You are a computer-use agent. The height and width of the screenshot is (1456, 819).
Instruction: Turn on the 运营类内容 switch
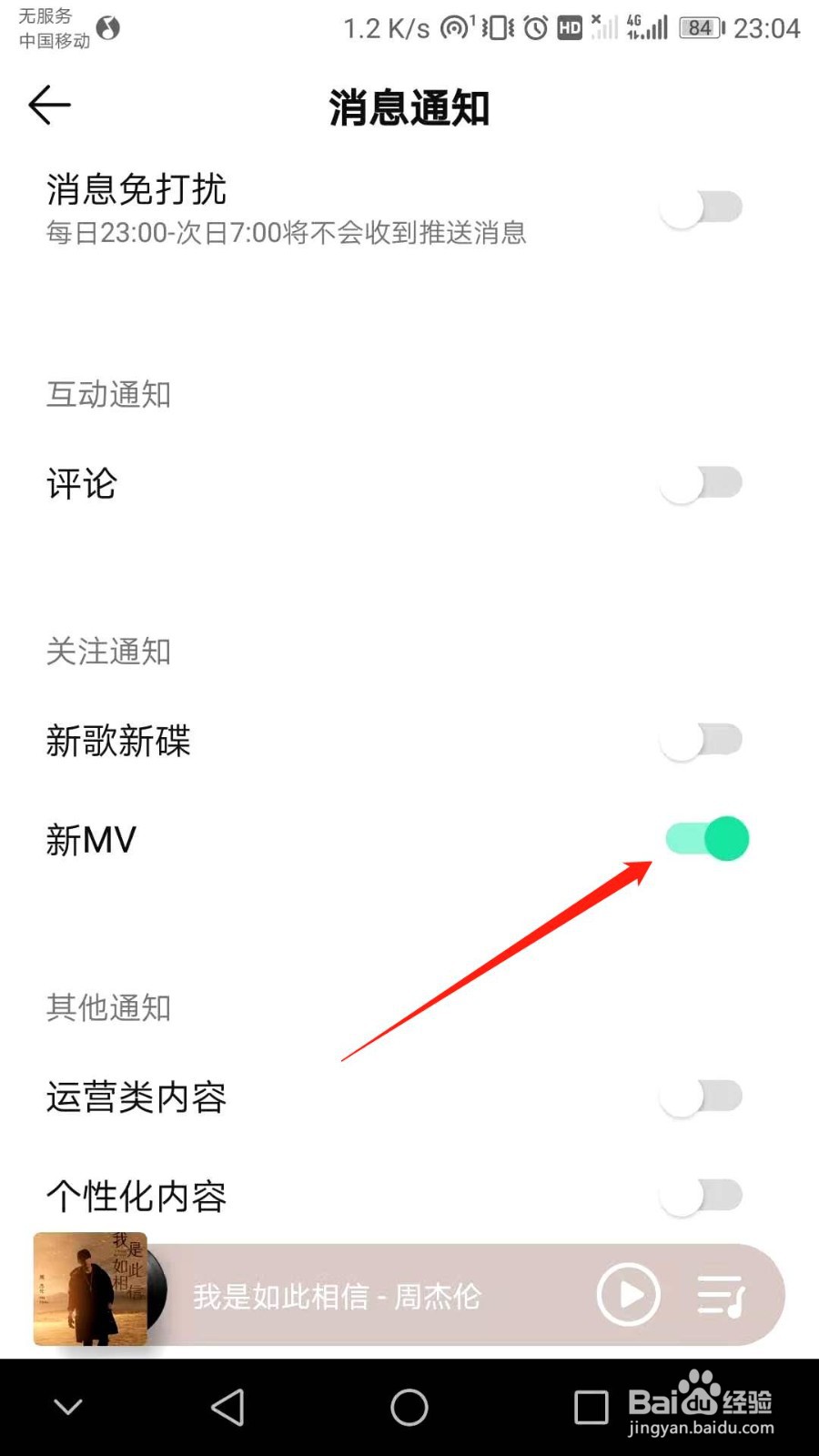tap(701, 1097)
